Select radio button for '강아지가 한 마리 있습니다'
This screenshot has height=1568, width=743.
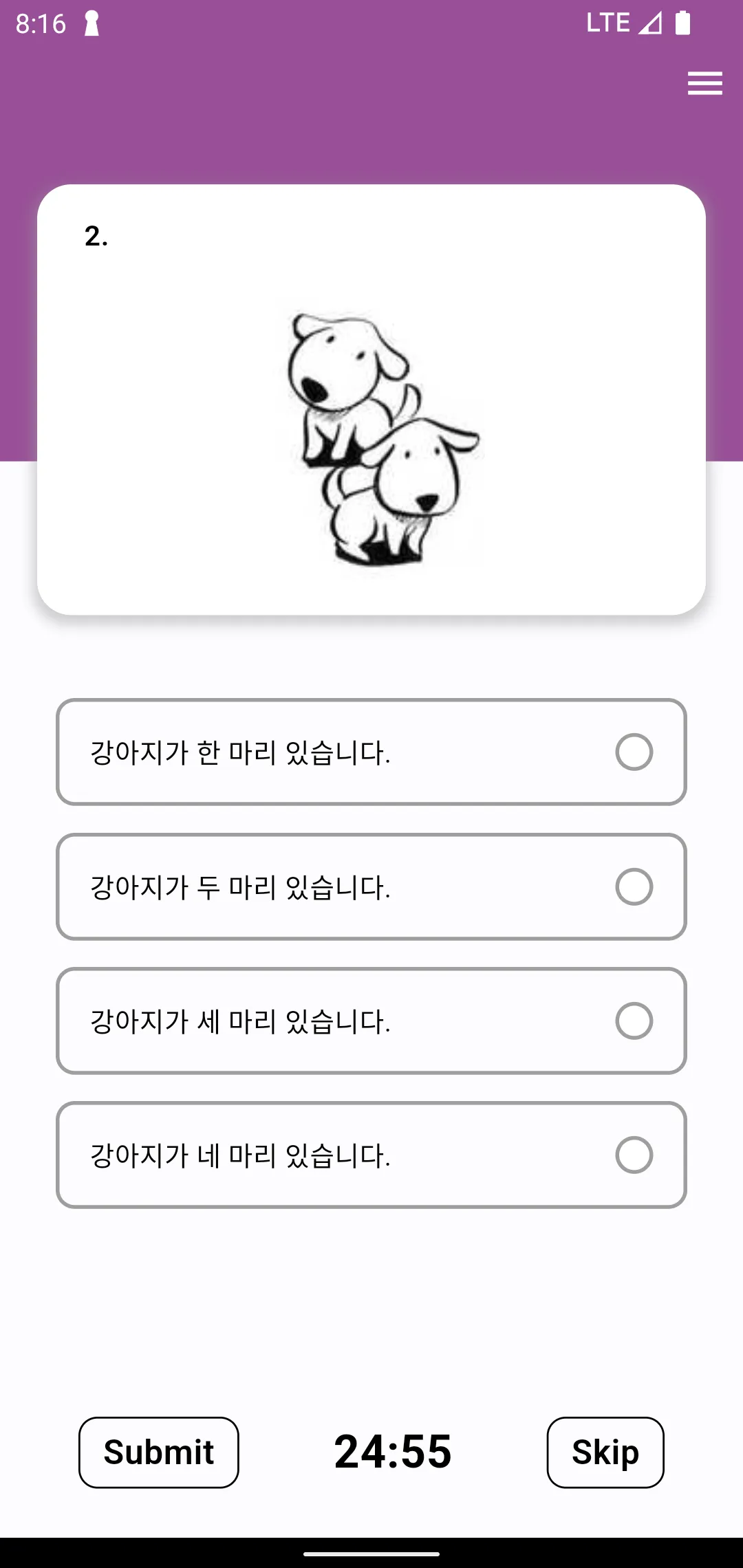634,752
